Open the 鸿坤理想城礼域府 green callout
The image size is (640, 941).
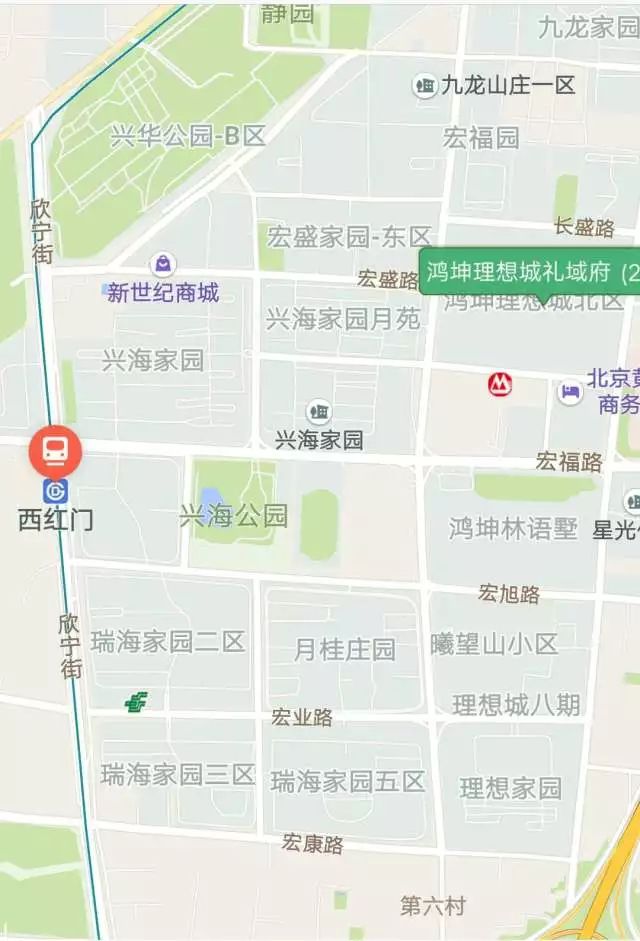[x=530, y=272]
